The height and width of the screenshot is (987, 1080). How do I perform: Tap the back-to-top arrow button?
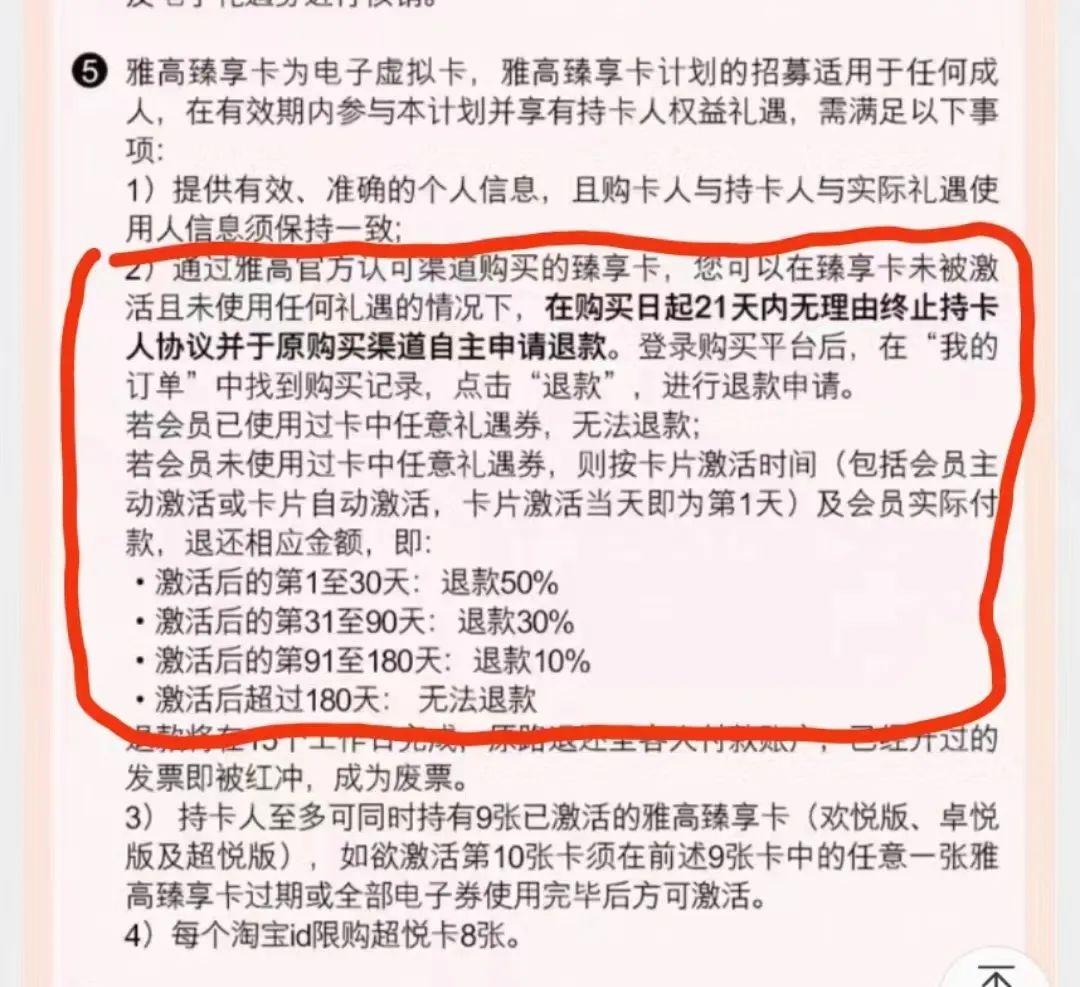(1000, 972)
